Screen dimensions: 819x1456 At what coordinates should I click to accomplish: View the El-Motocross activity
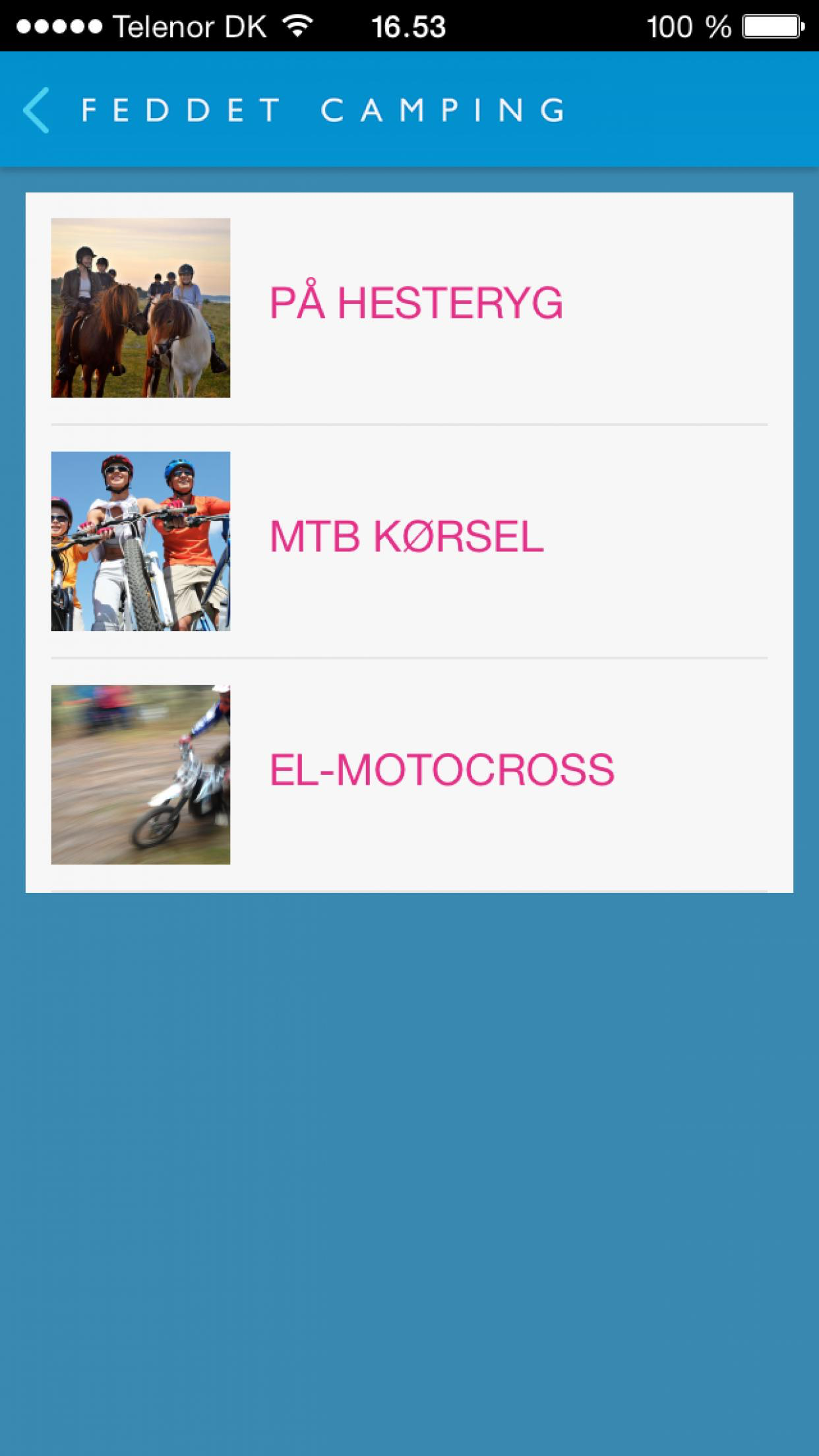441,772
